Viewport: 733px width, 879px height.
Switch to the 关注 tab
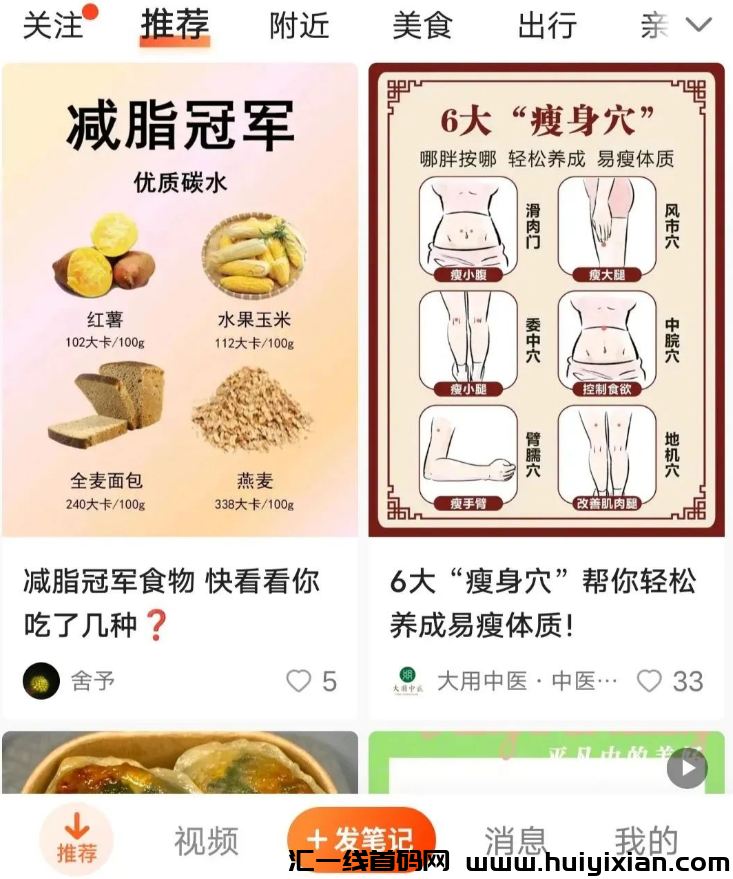(x=55, y=27)
